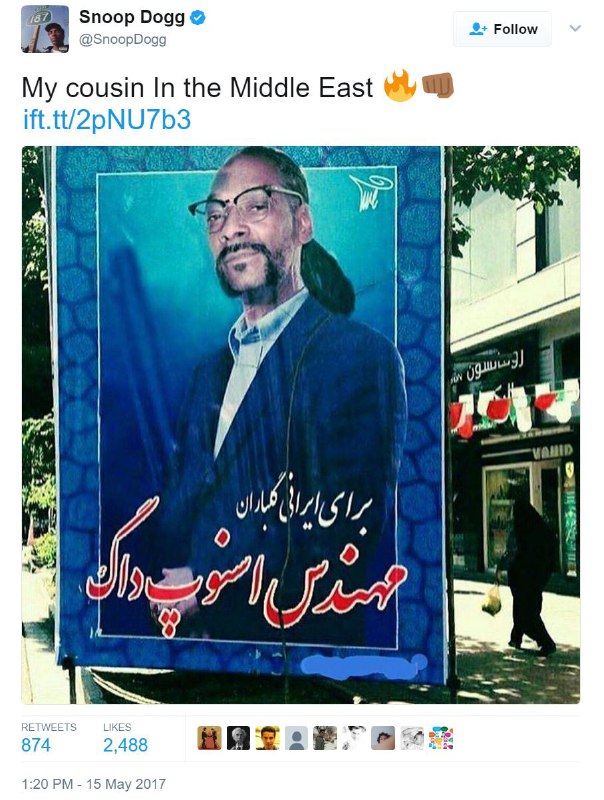The height and width of the screenshot is (800, 604).
Task: Open the tweet options chevron menu
Action: (575, 29)
